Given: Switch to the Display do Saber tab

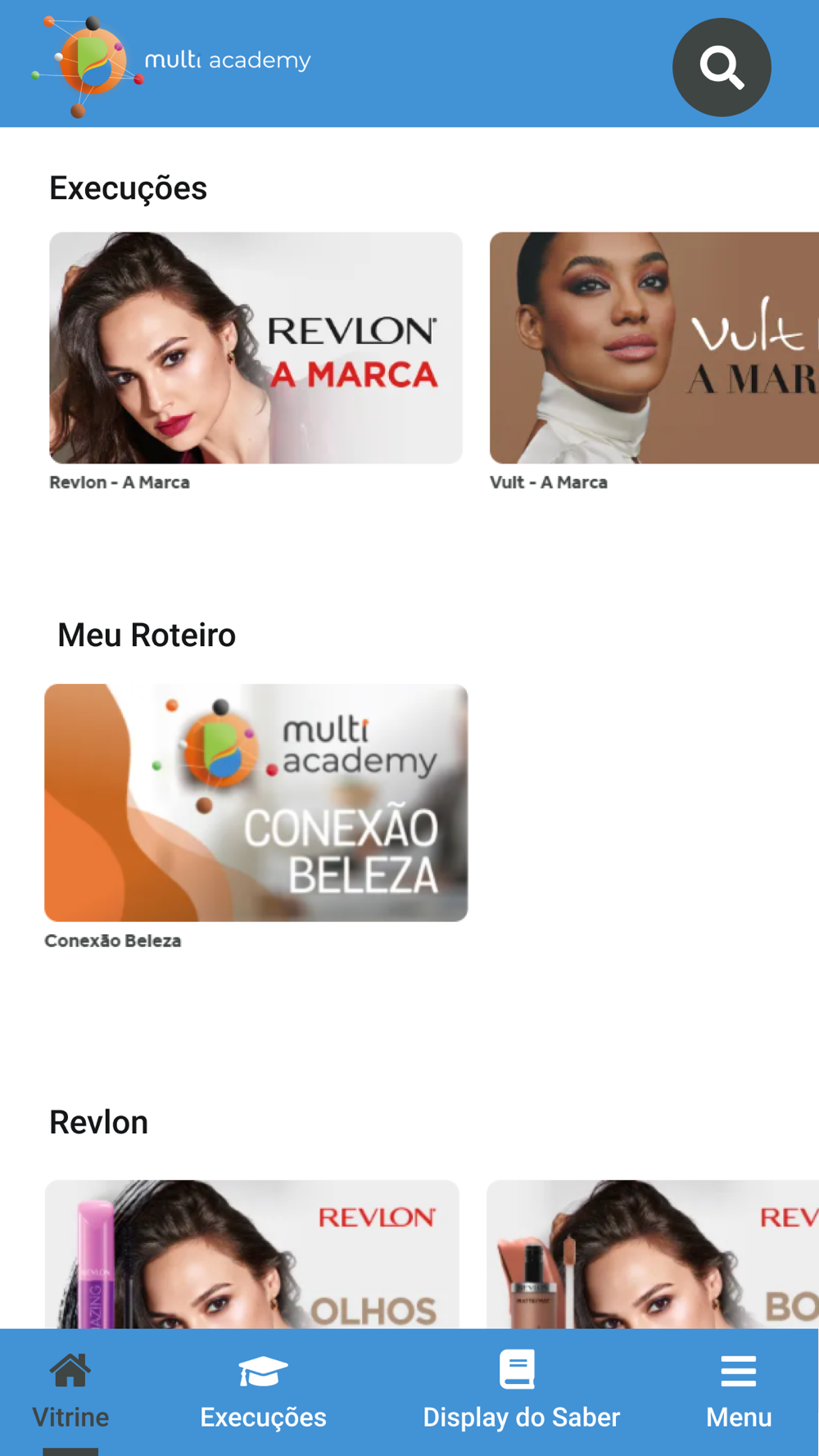Looking at the screenshot, I should coord(521,1392).
